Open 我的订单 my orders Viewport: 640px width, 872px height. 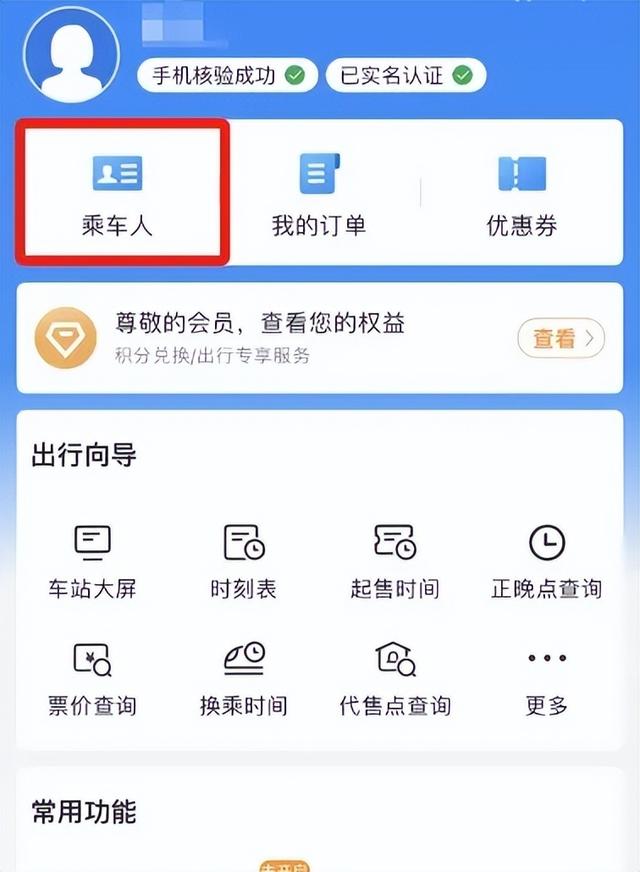[x=320, y=193]
